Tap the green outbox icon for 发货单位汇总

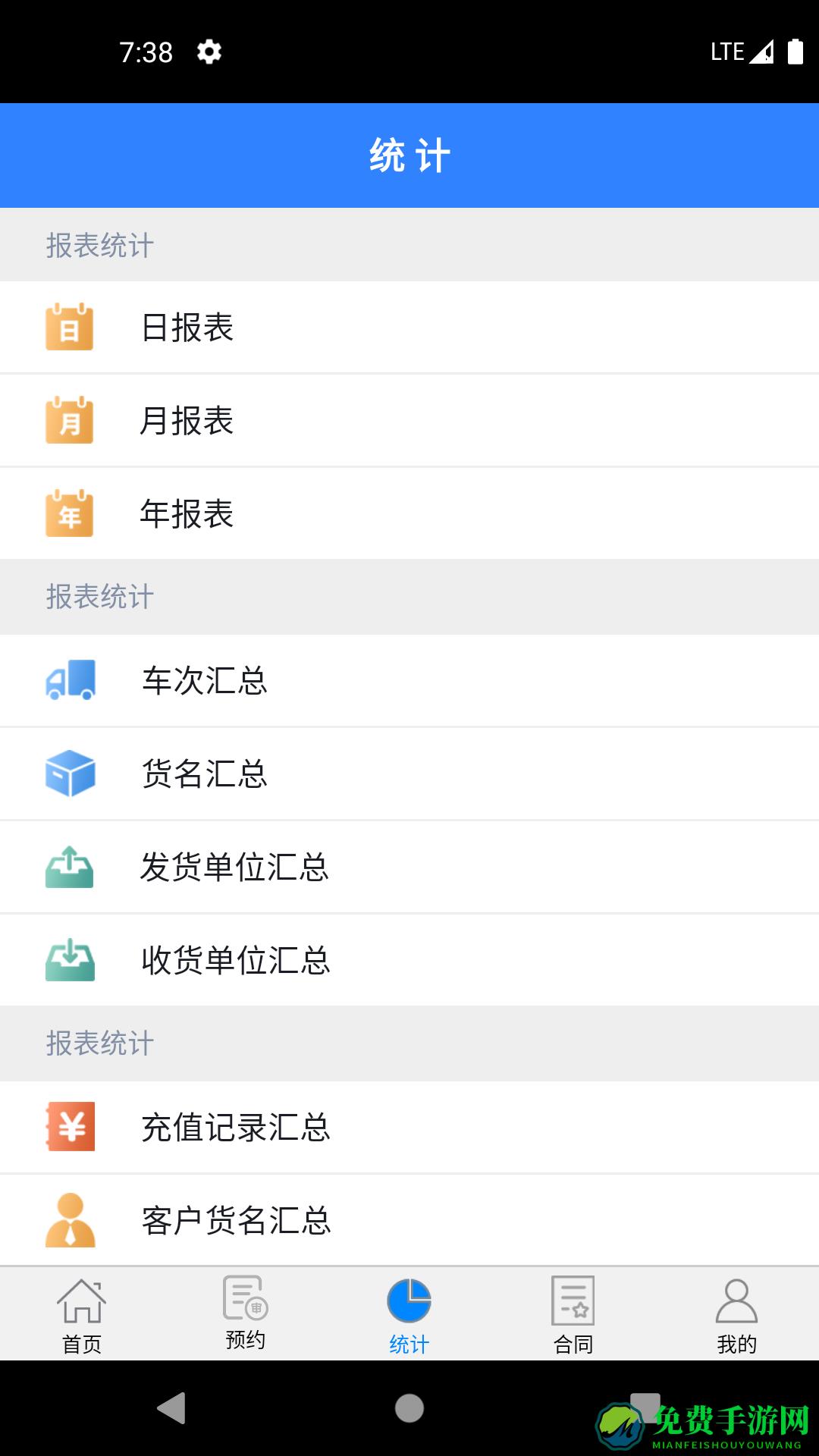click(70, 867)
